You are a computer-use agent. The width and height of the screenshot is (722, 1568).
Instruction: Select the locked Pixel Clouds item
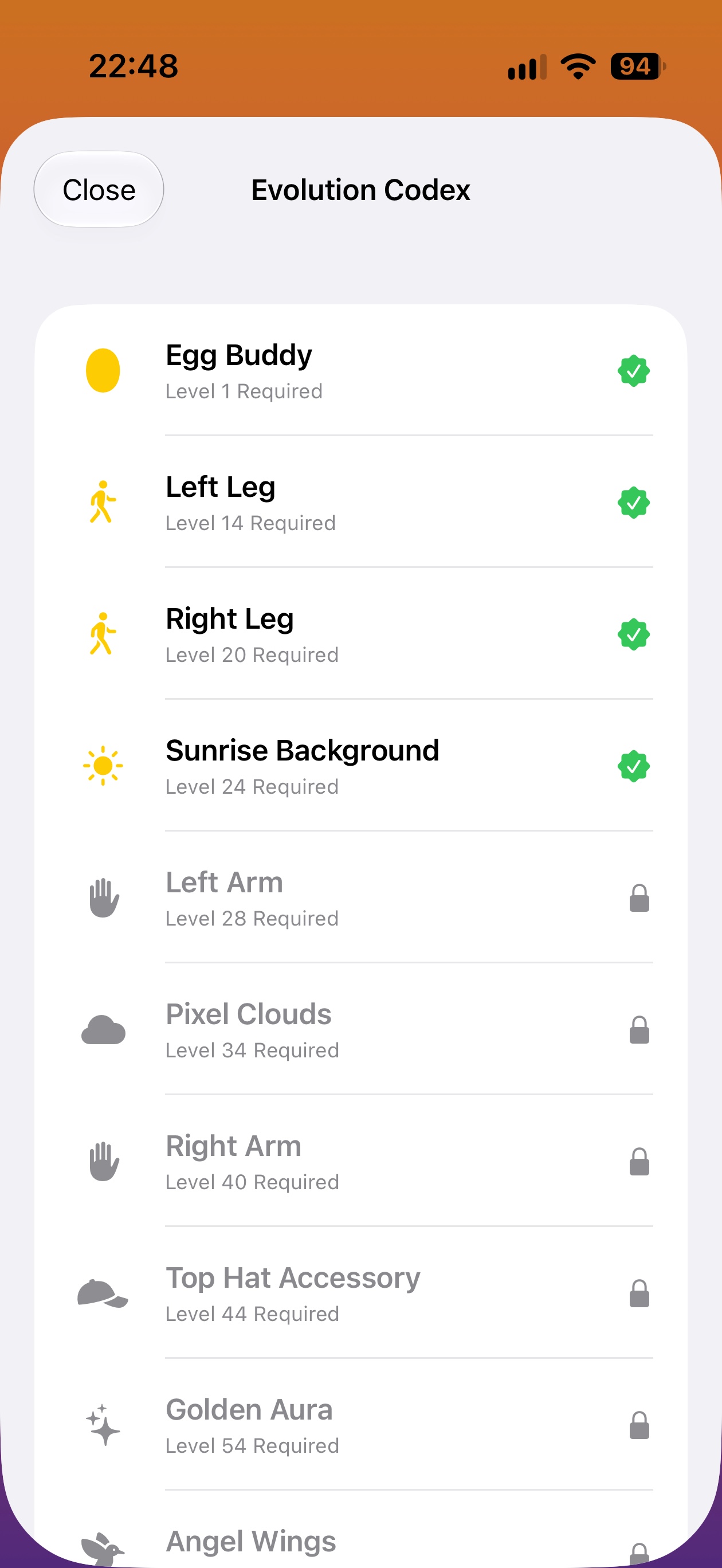pyautogui.click(x=361, y=1029)
